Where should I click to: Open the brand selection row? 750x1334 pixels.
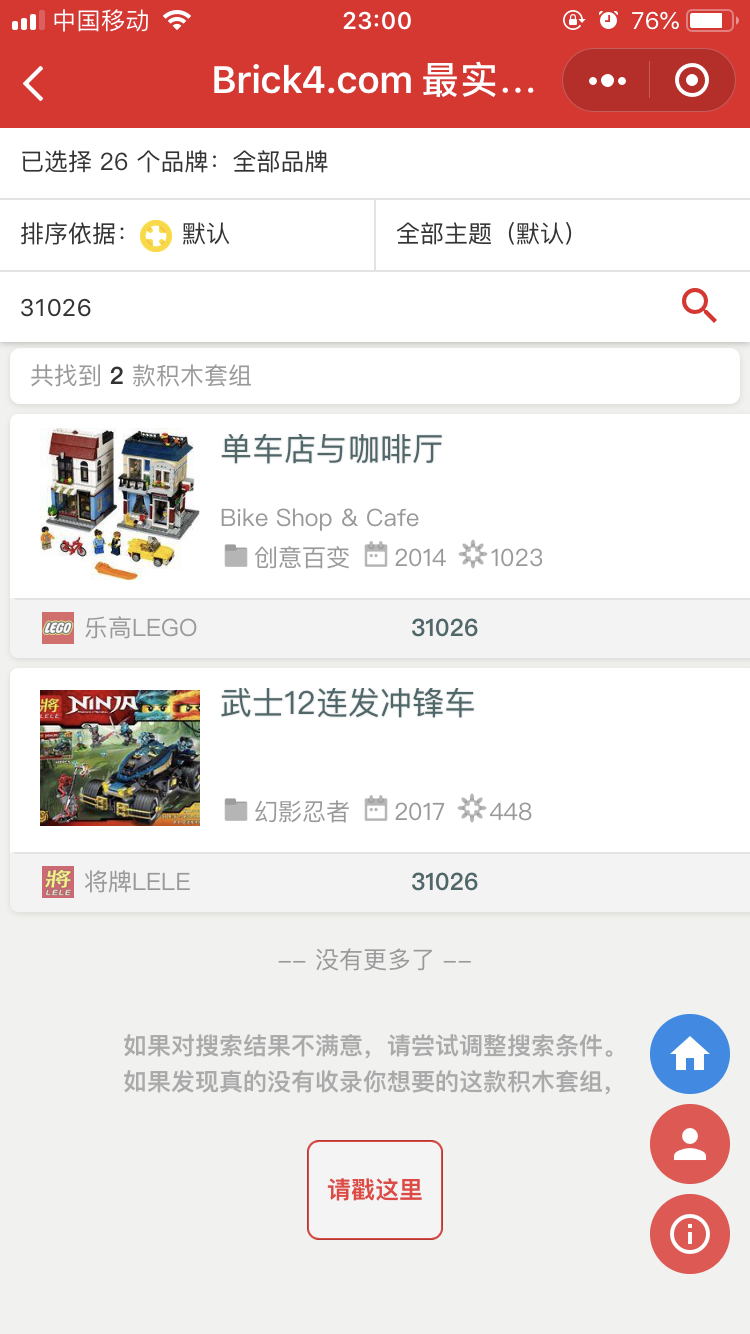pyautogui.click(x=375, y=162)
